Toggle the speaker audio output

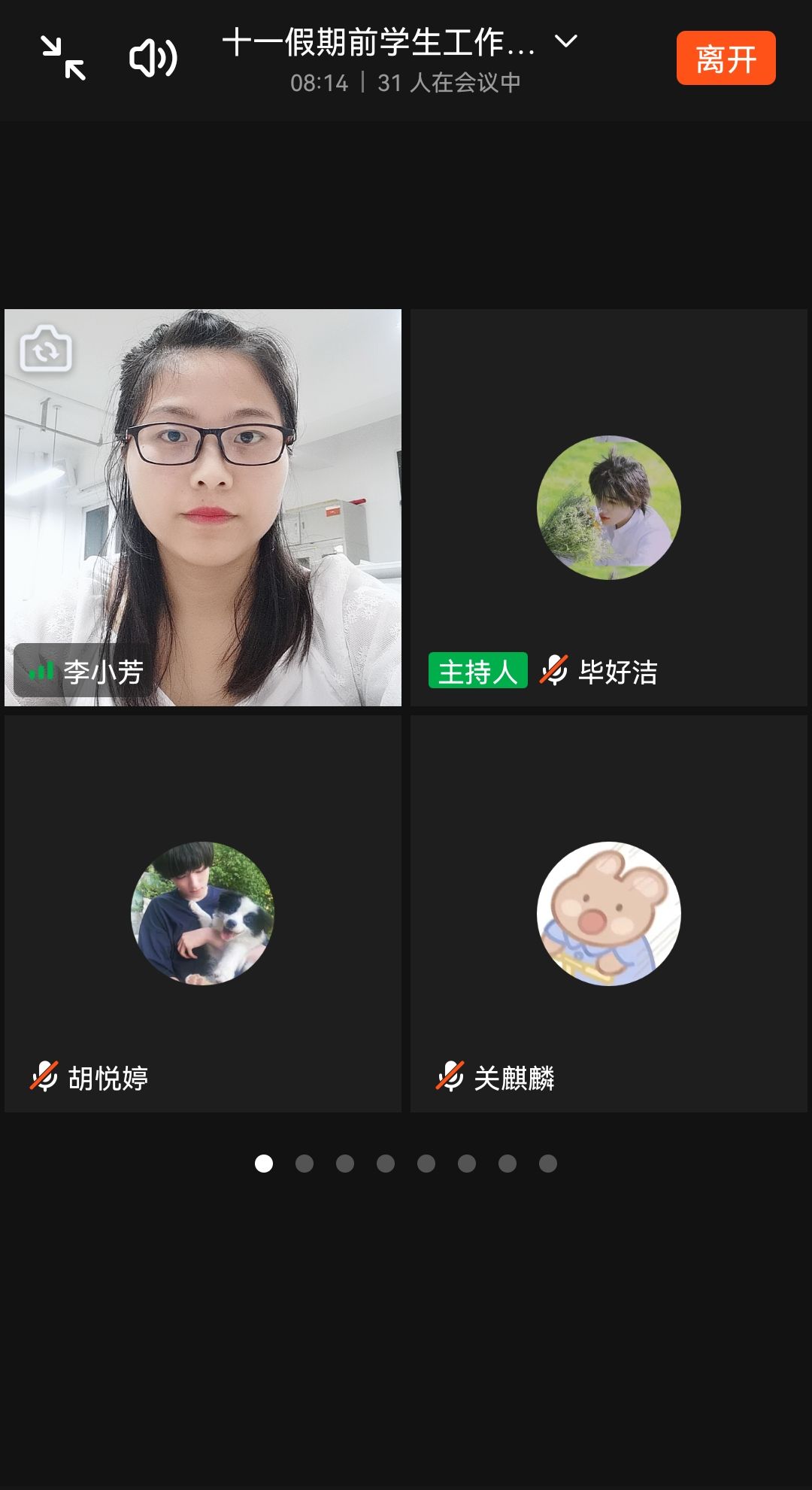click(153, 58)
